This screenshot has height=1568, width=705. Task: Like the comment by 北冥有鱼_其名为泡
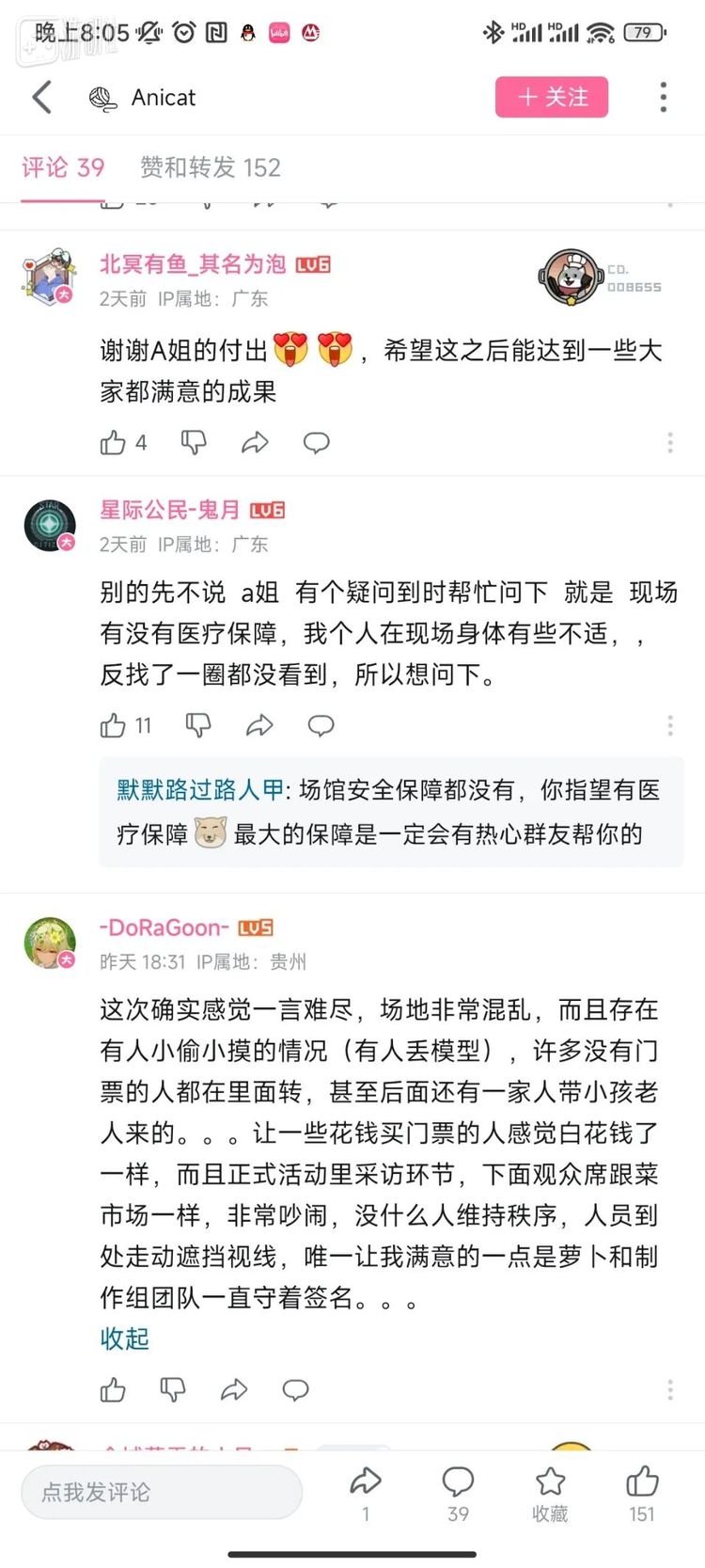click(x=114, y=443)
